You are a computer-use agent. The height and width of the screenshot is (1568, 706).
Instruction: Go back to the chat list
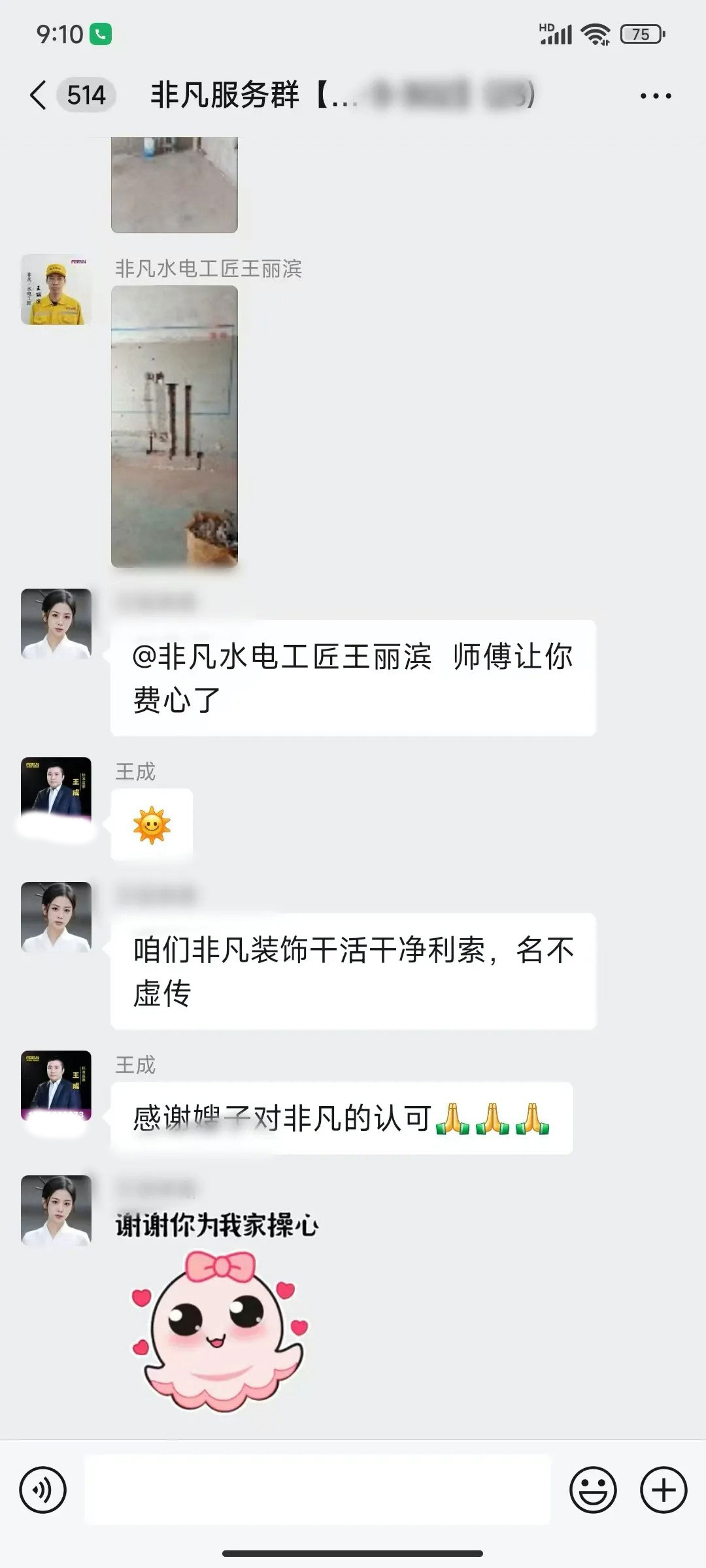[x=38, y=95]
